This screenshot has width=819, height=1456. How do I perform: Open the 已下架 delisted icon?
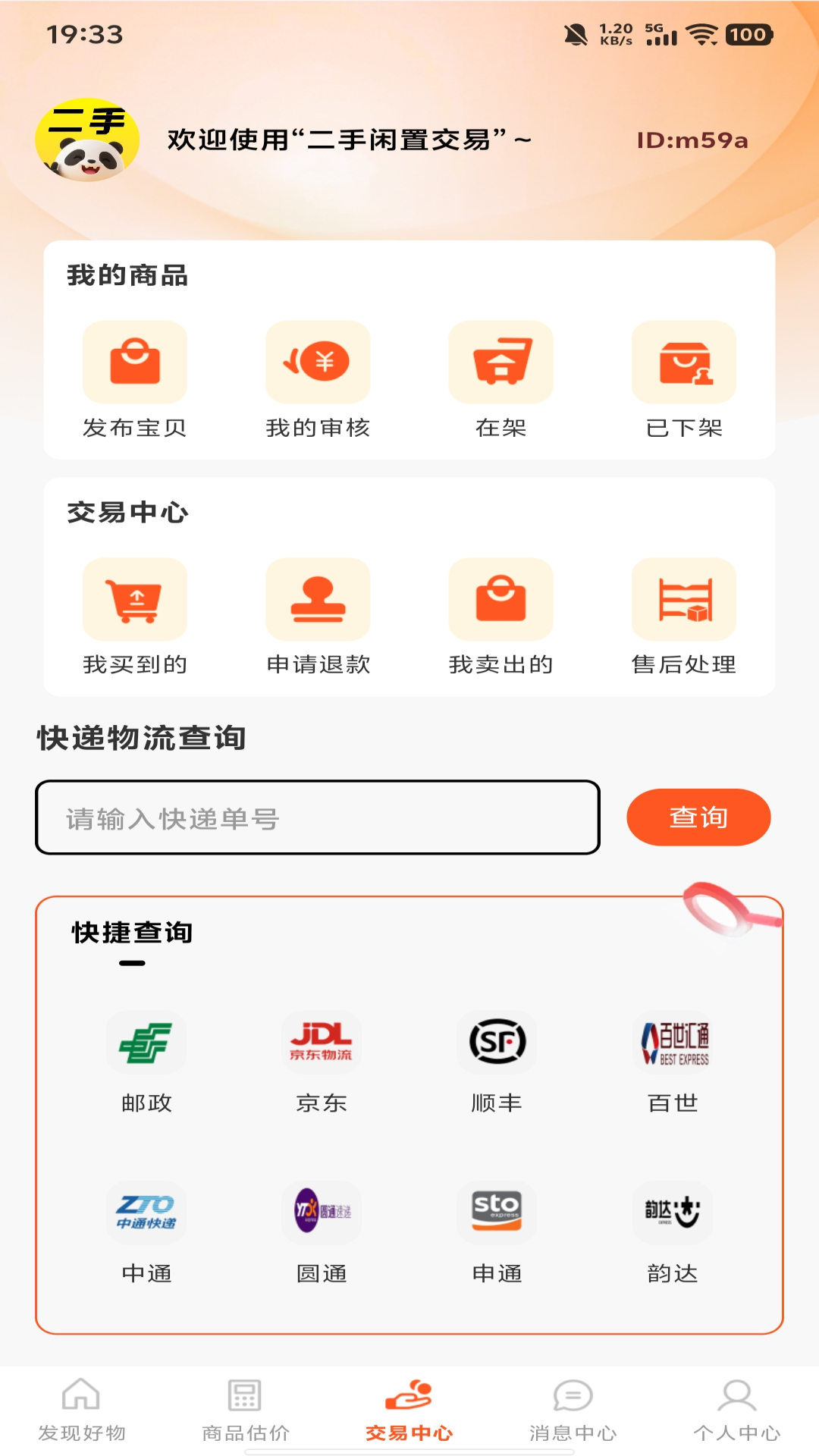[x=682, y=362]
